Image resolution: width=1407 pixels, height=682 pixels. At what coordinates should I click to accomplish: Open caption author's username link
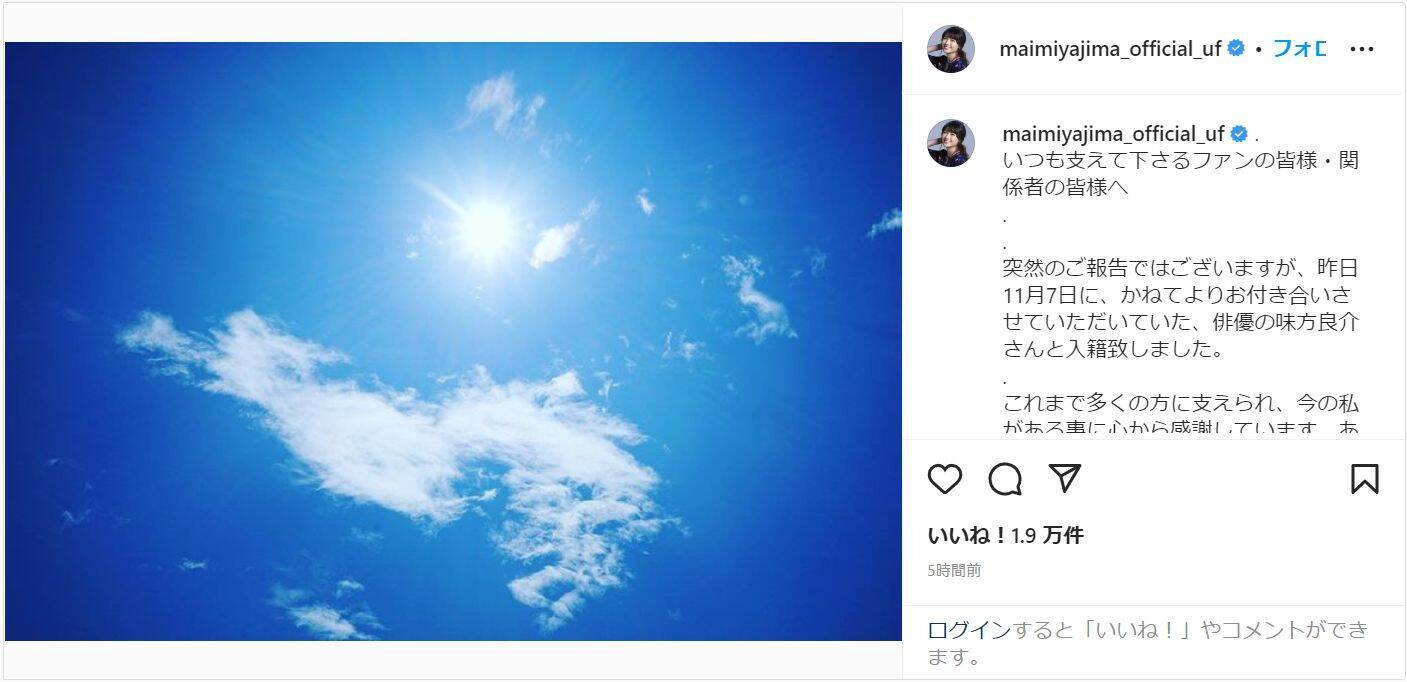[x=1112, y=134]
